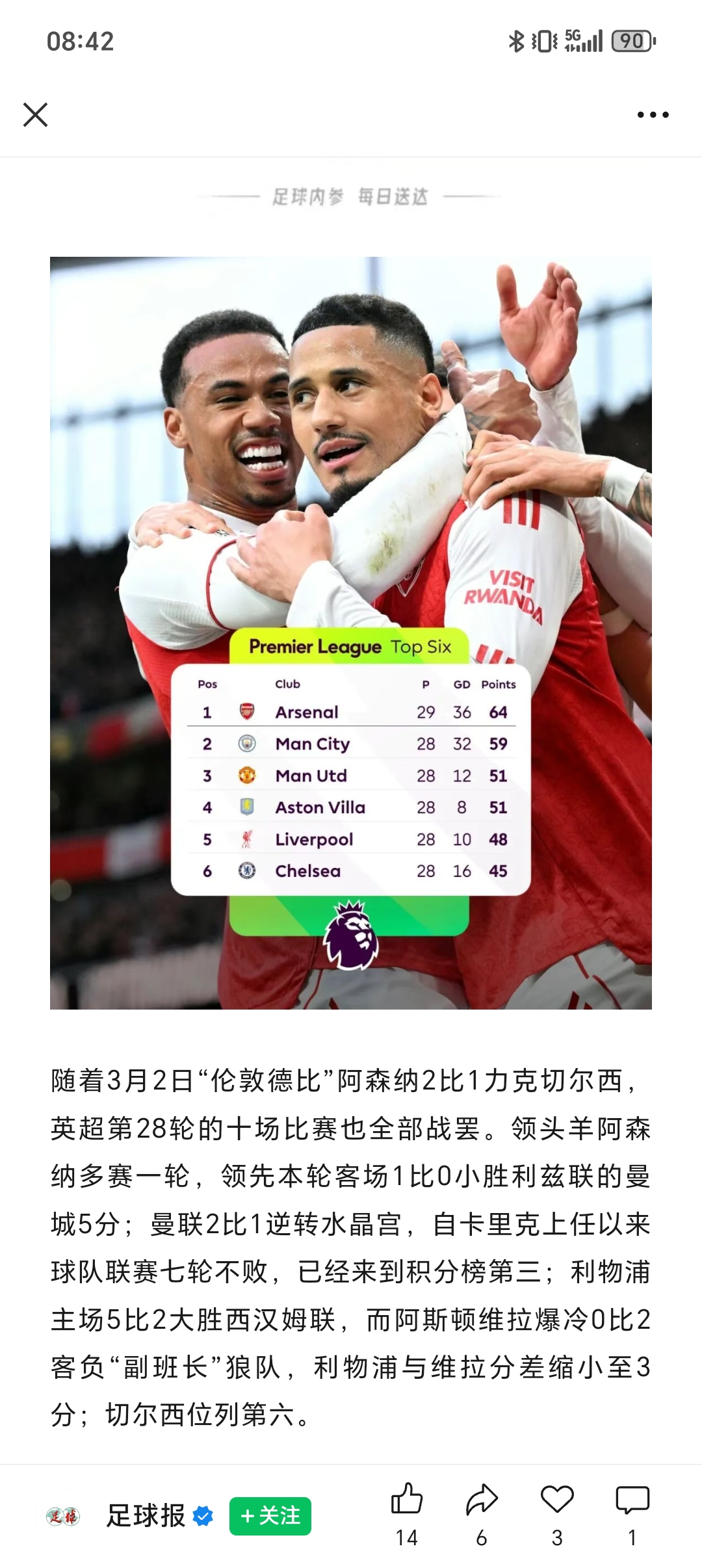702x1568 pixels.
Task: Share this article
Action: pyautogui.click(x=482, y=1500)
